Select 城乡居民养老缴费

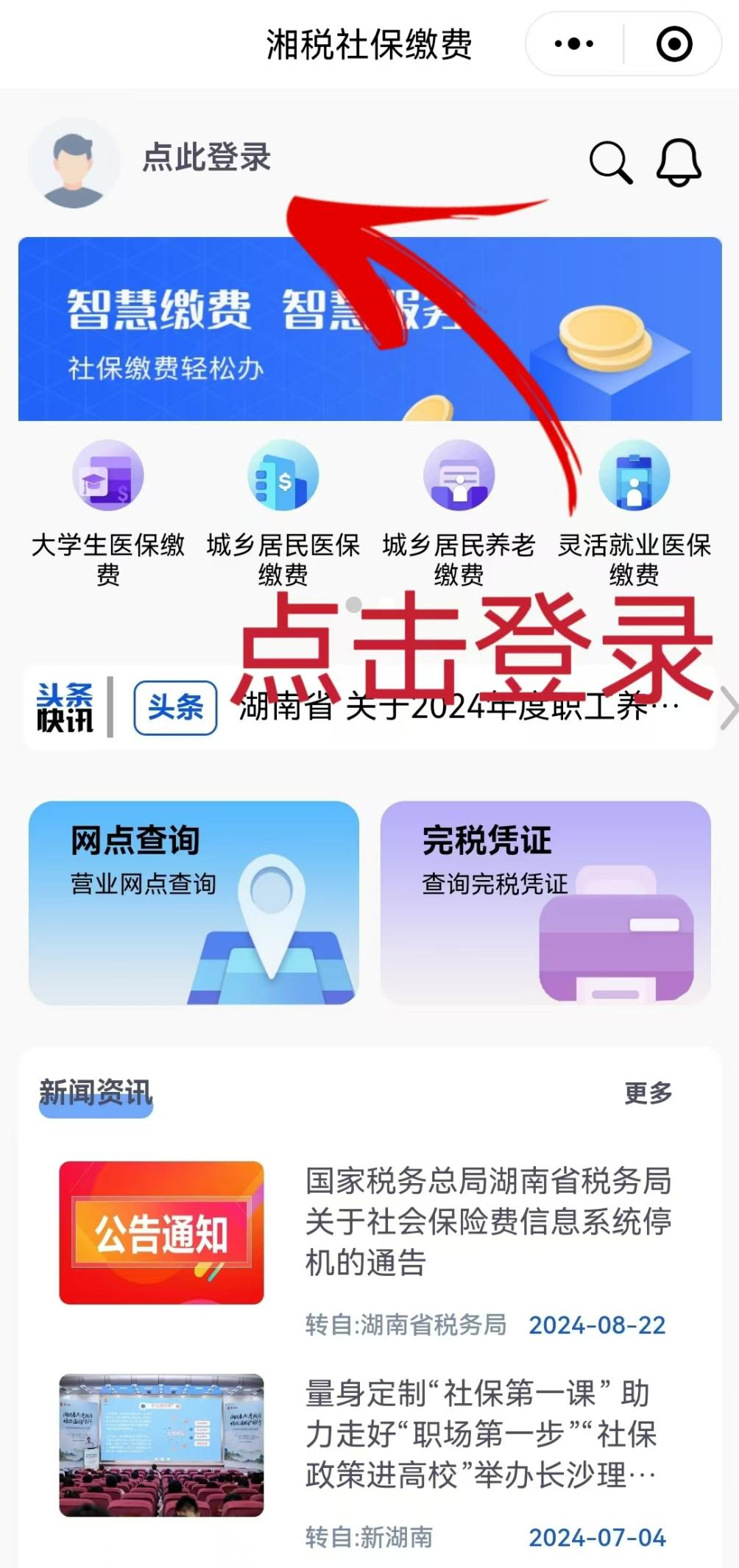click(459, 513)
